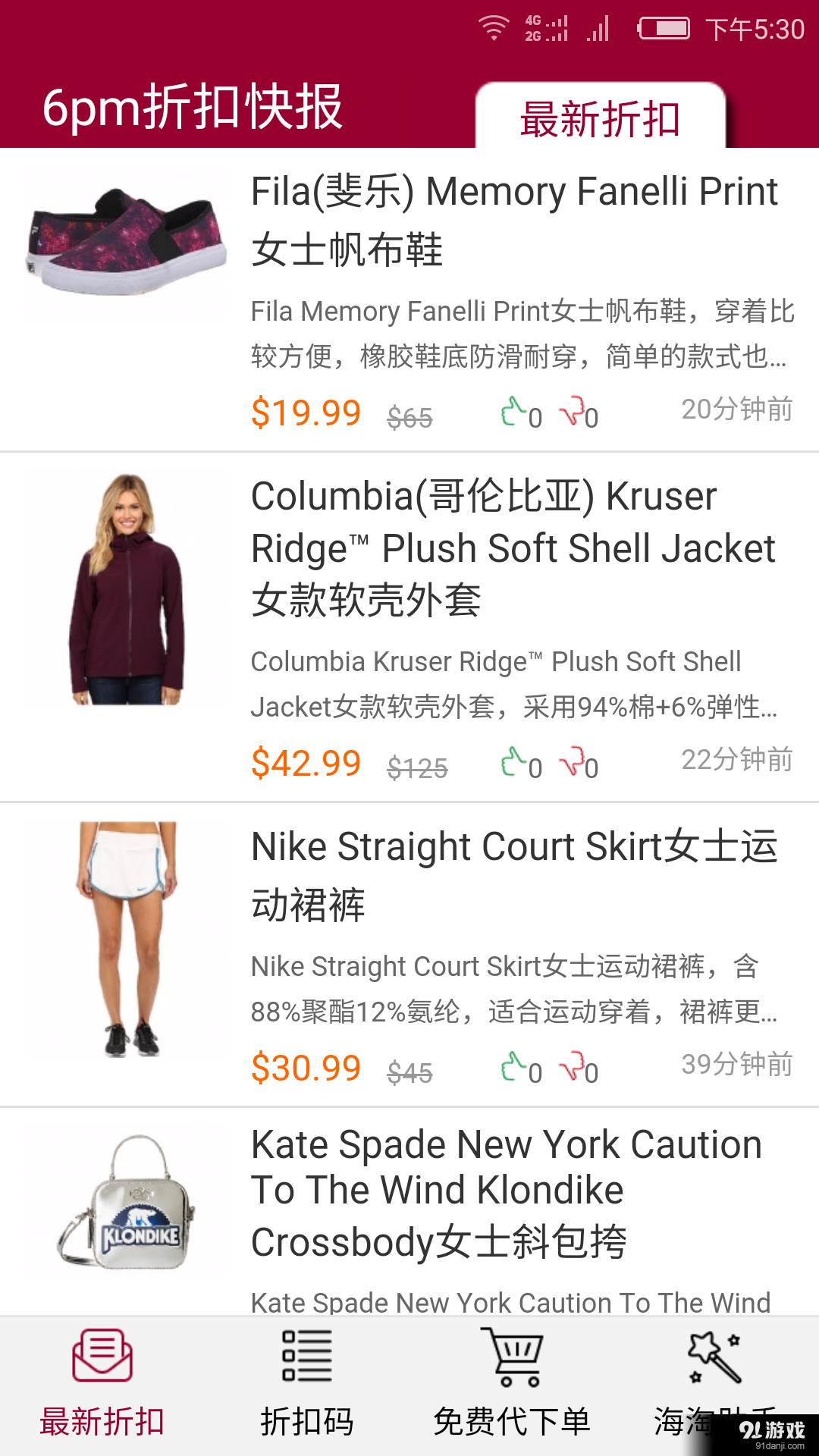Select the 最新折扣 top tab
This screenshot has width=819, height=1456.
pyautogui.click(x=600, y=118)
